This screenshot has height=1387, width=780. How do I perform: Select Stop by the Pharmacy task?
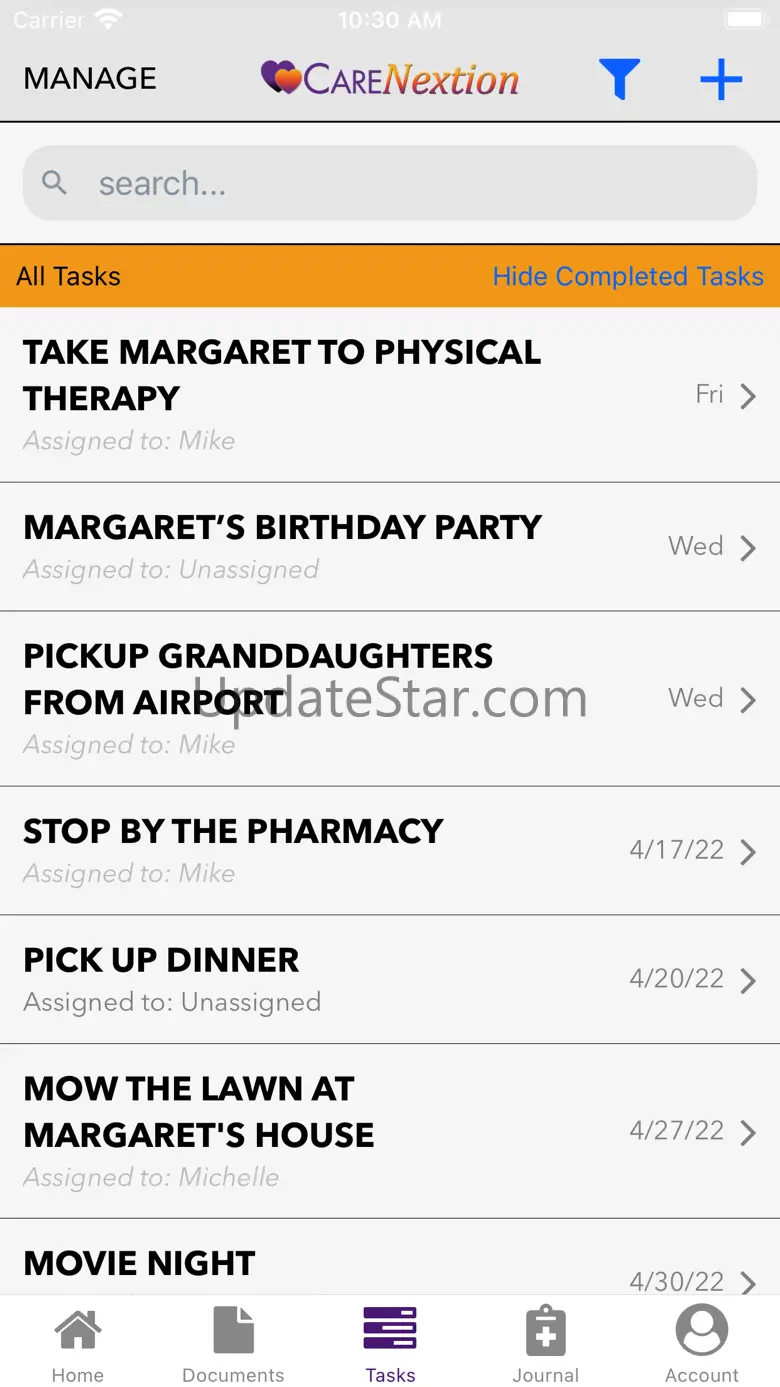390,851
